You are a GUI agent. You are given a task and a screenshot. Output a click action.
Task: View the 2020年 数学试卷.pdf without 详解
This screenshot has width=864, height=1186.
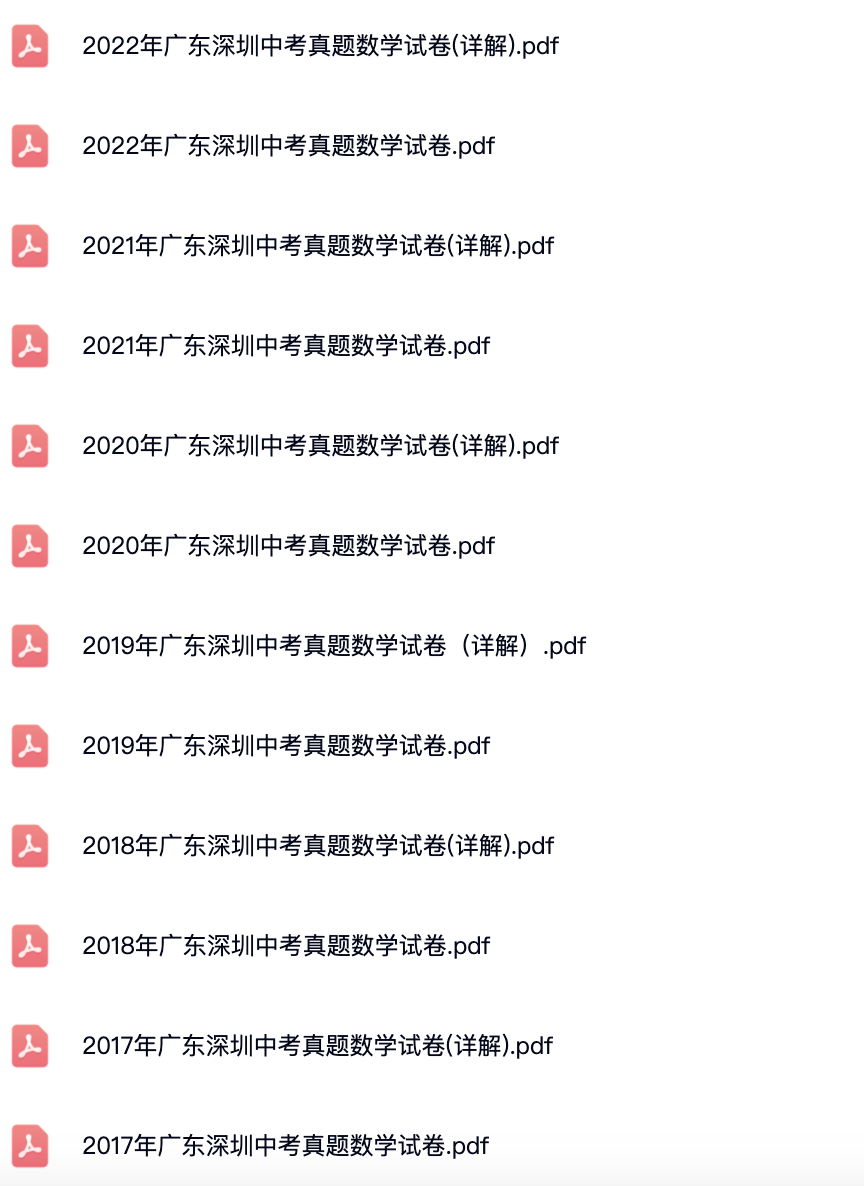[288, 546]
